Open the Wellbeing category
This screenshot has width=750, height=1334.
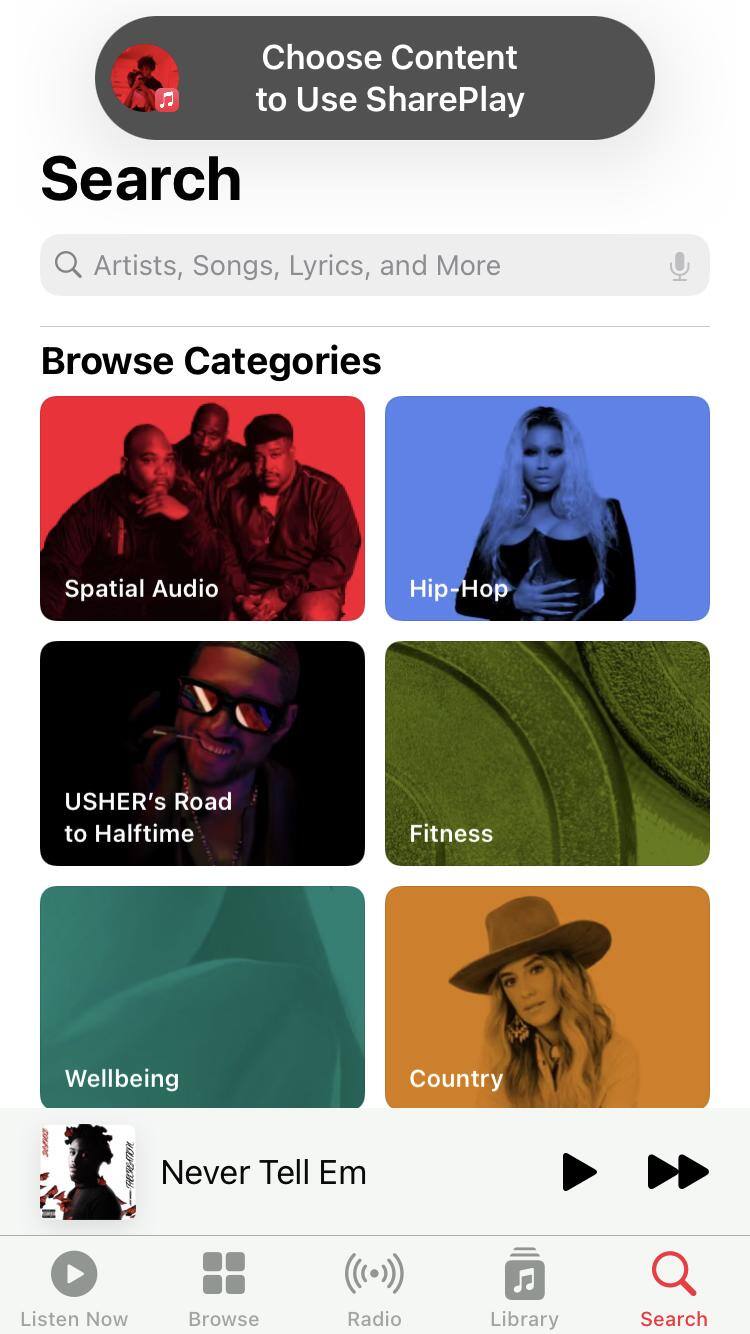pos(202,996)
